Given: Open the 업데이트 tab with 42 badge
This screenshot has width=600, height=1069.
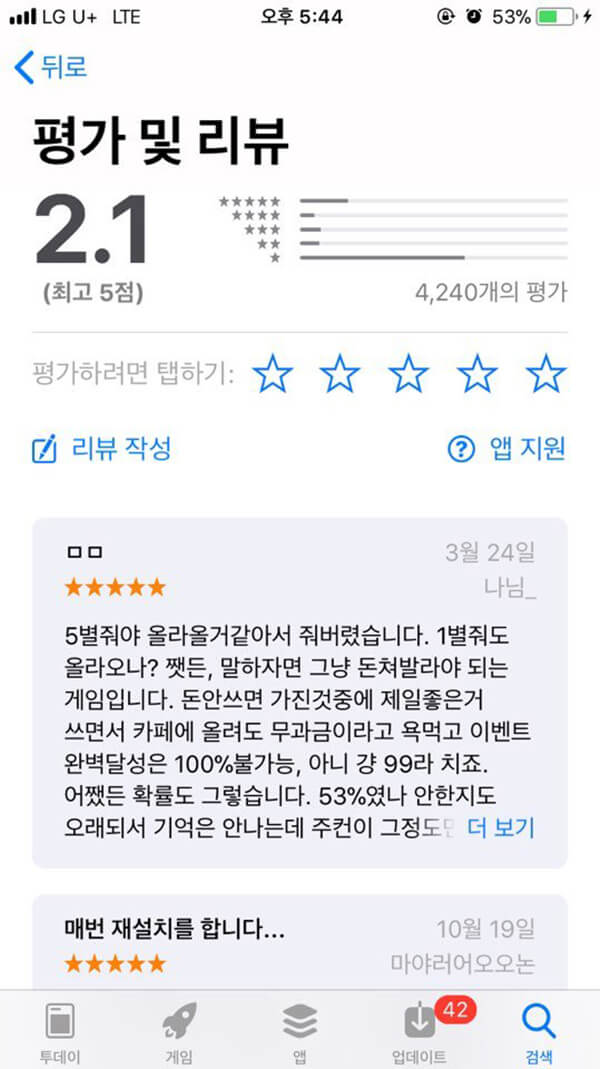Looking at the screenshot, I should tap(420, 1033).
